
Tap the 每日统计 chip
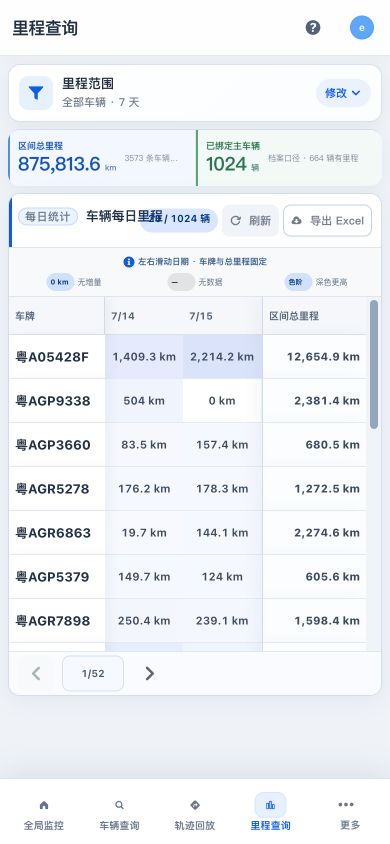[x=48, y=217]
